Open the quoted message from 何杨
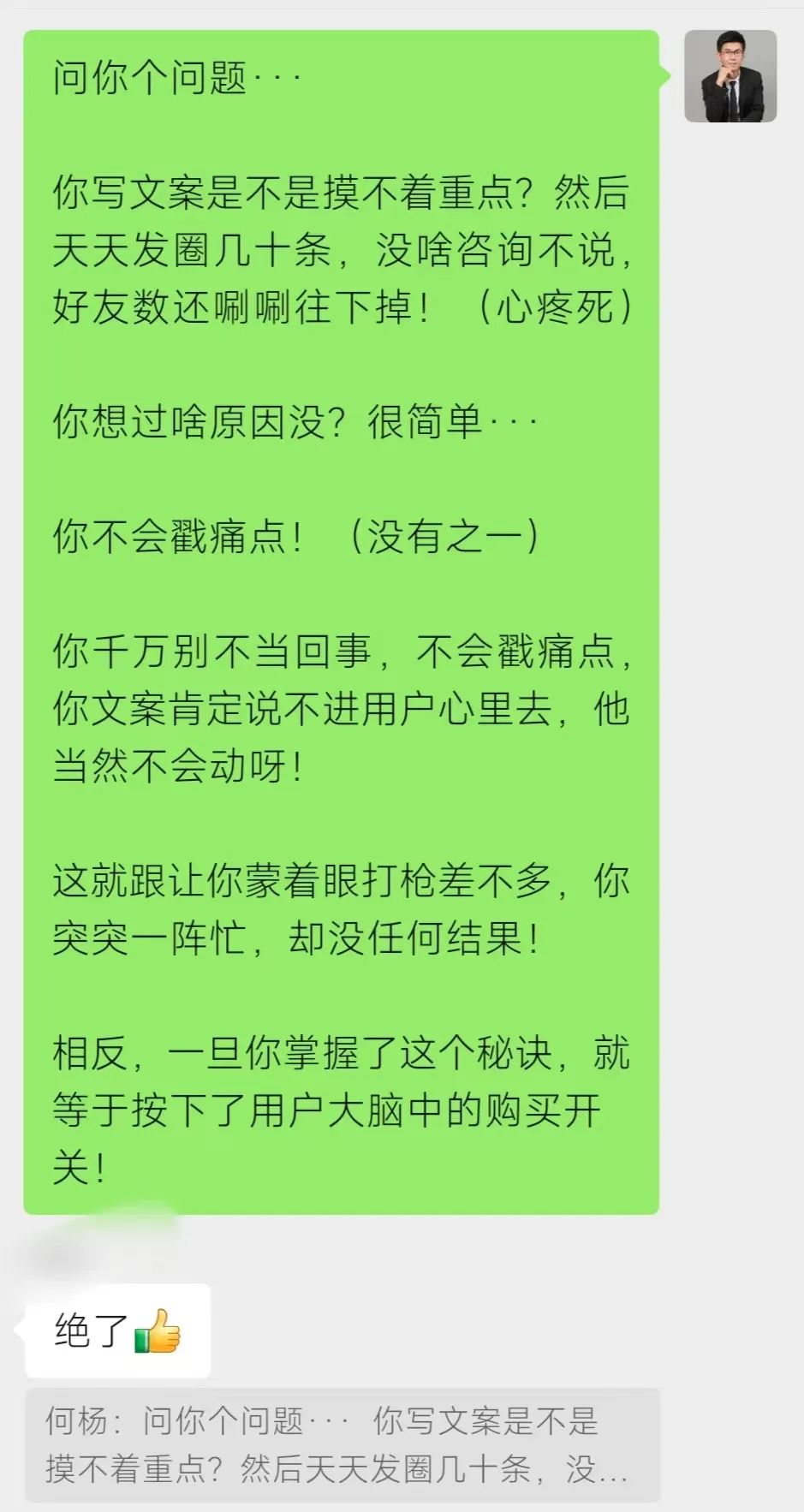 coord(342,1445)
